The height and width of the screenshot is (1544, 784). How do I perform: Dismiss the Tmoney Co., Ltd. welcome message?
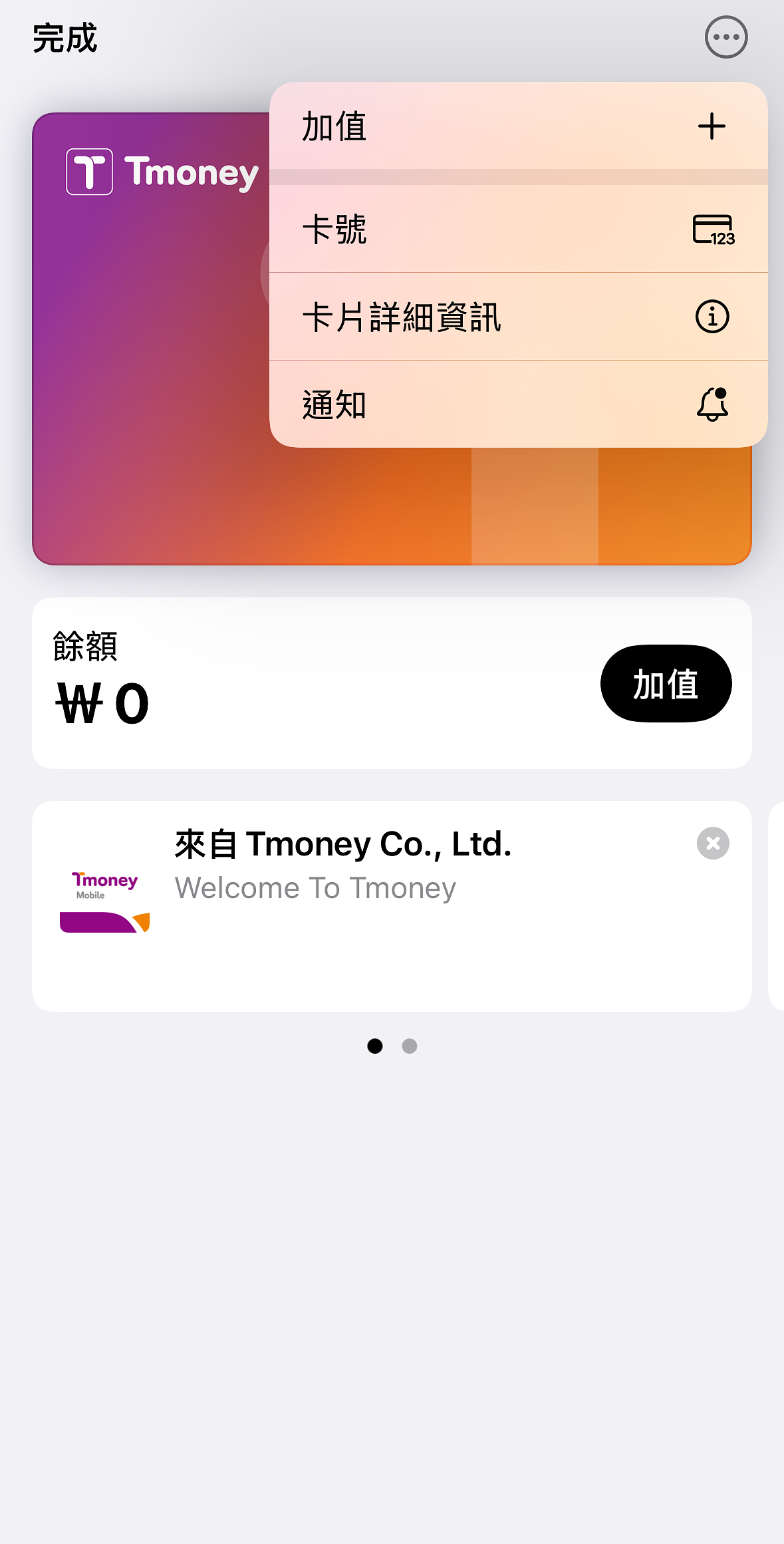click(x=713, y=843)
